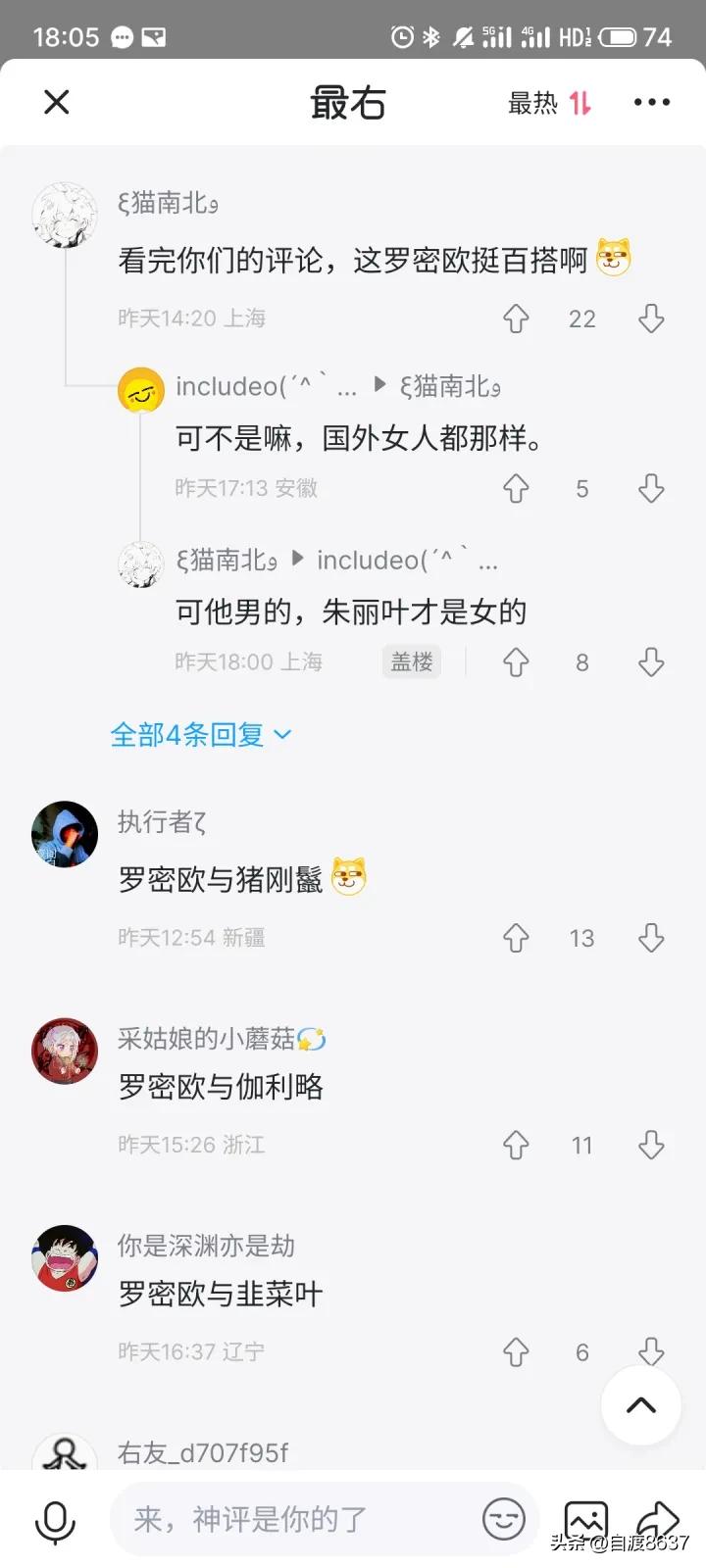Tap 执行者ζ's avatar picture
The image size is (706, 1568).
[64, 834]
